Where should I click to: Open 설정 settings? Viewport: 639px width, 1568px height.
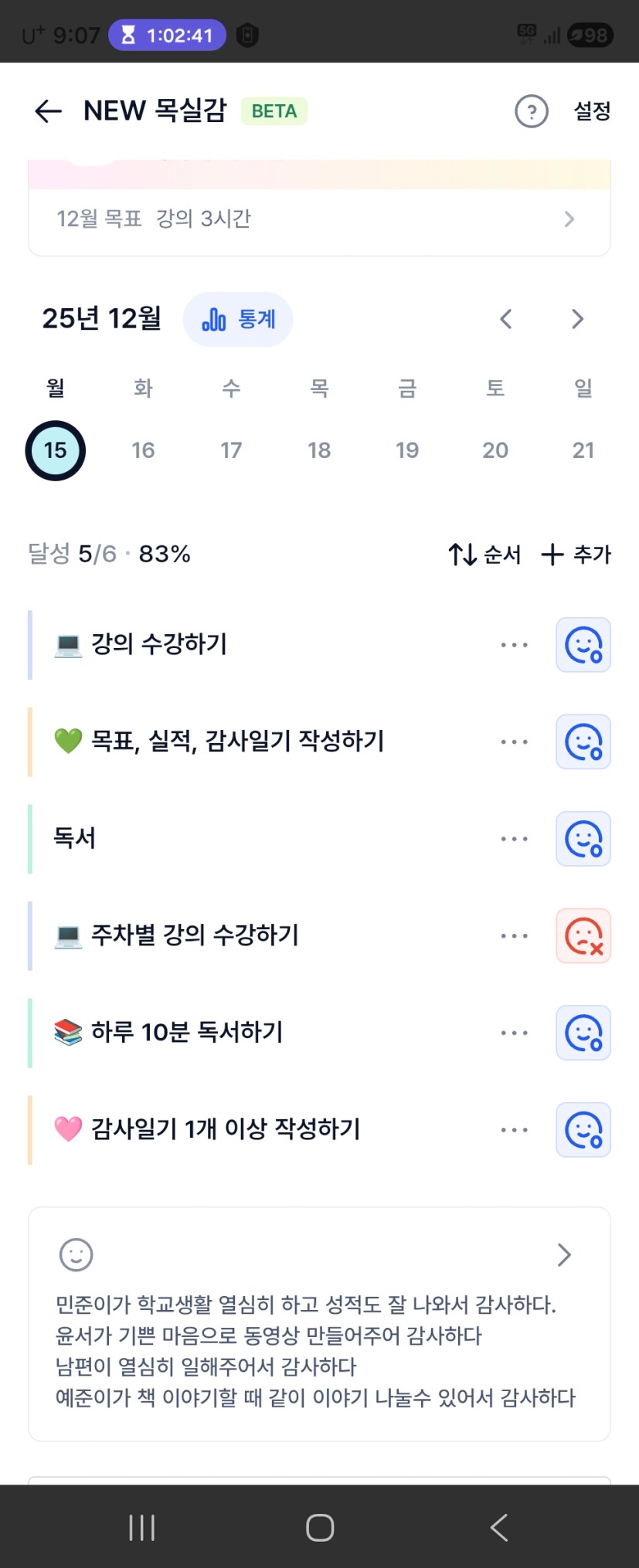[x=592, y=111]
